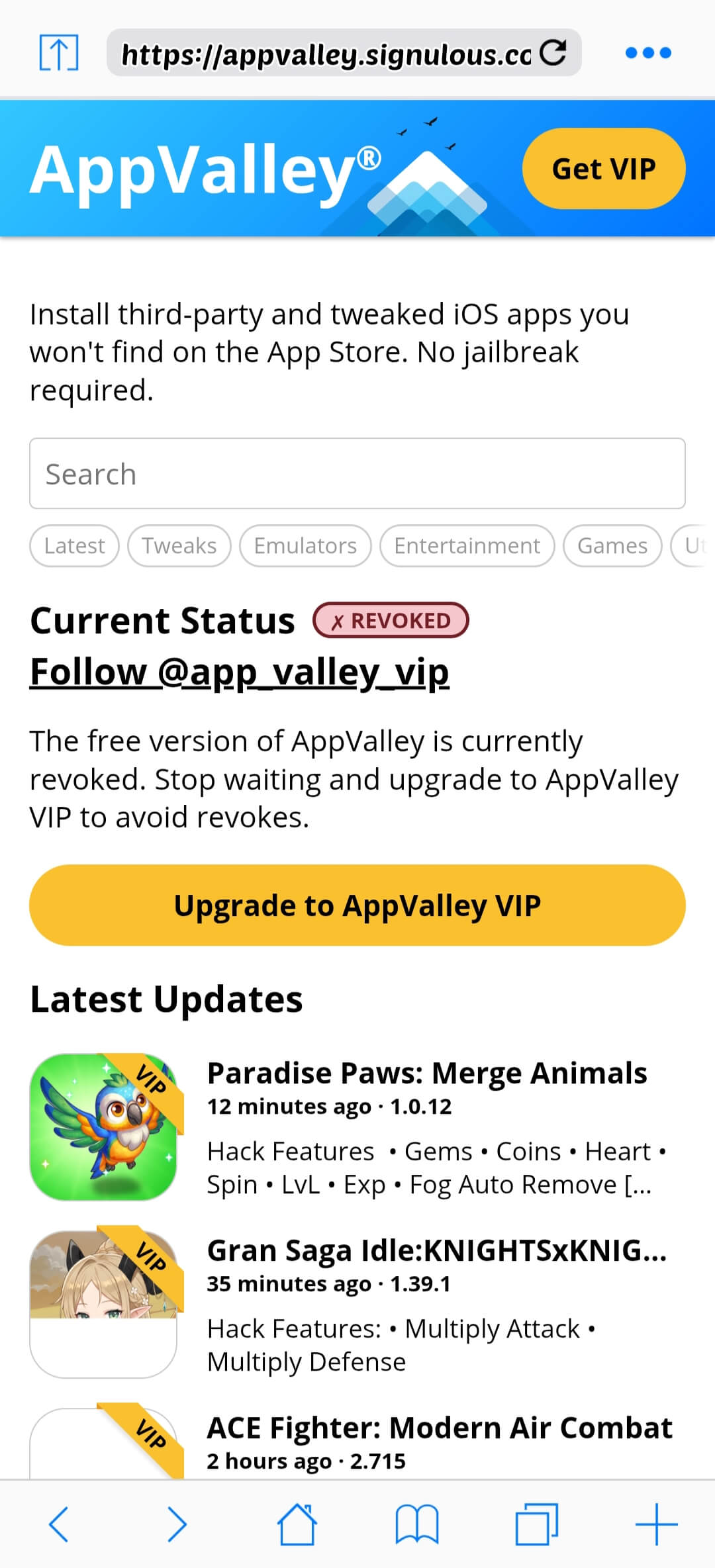715x1568 pixels.
Task: Open Paradise Paws: Merge Animals
Action: (x=426, y=1073)
